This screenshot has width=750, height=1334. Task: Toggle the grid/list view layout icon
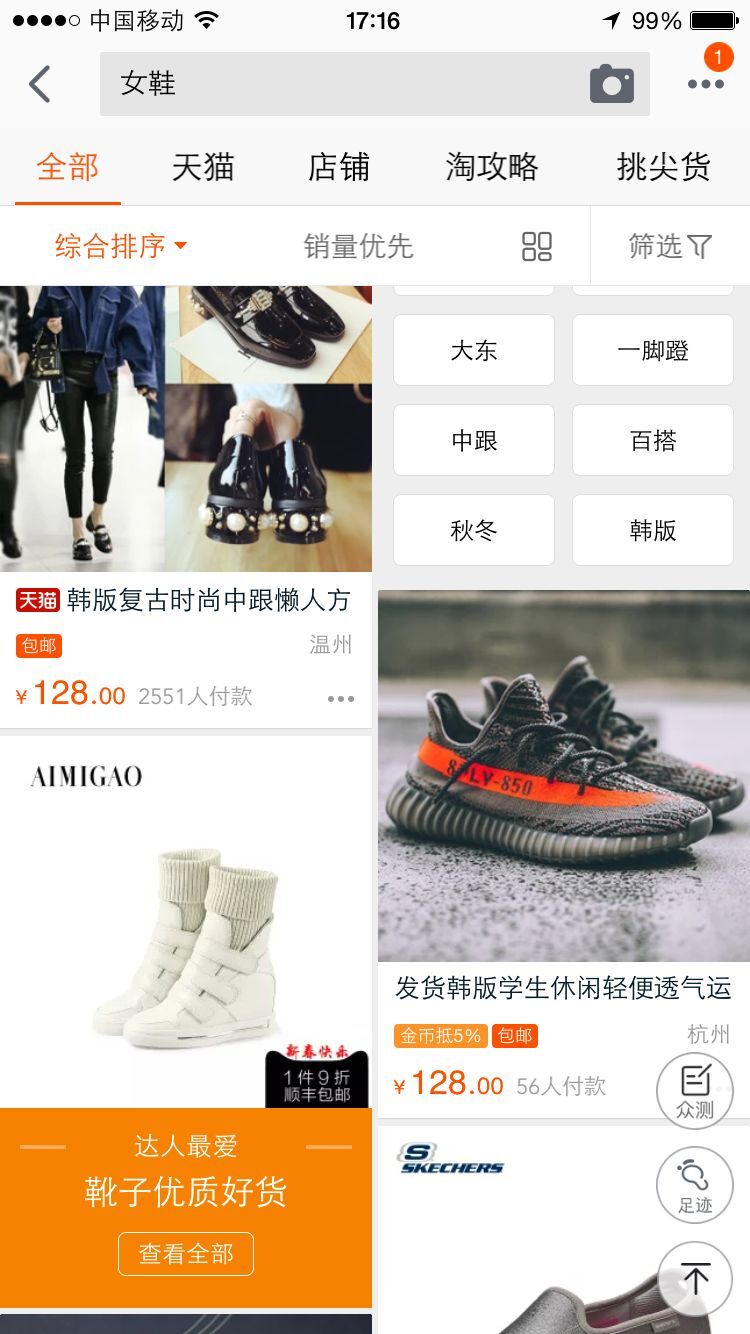[x=537, y=246]
